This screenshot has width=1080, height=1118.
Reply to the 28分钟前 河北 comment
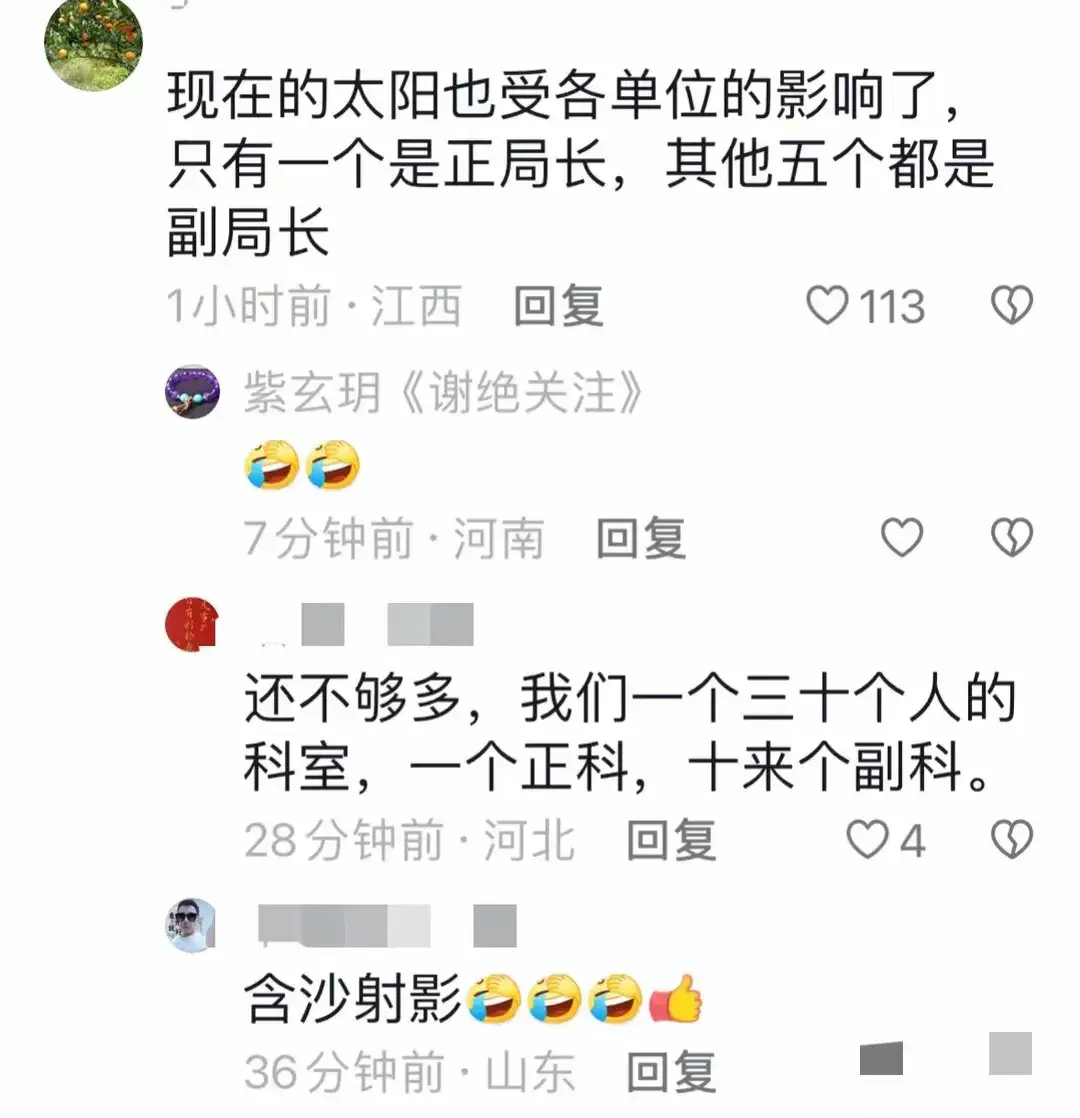(671, 841)
